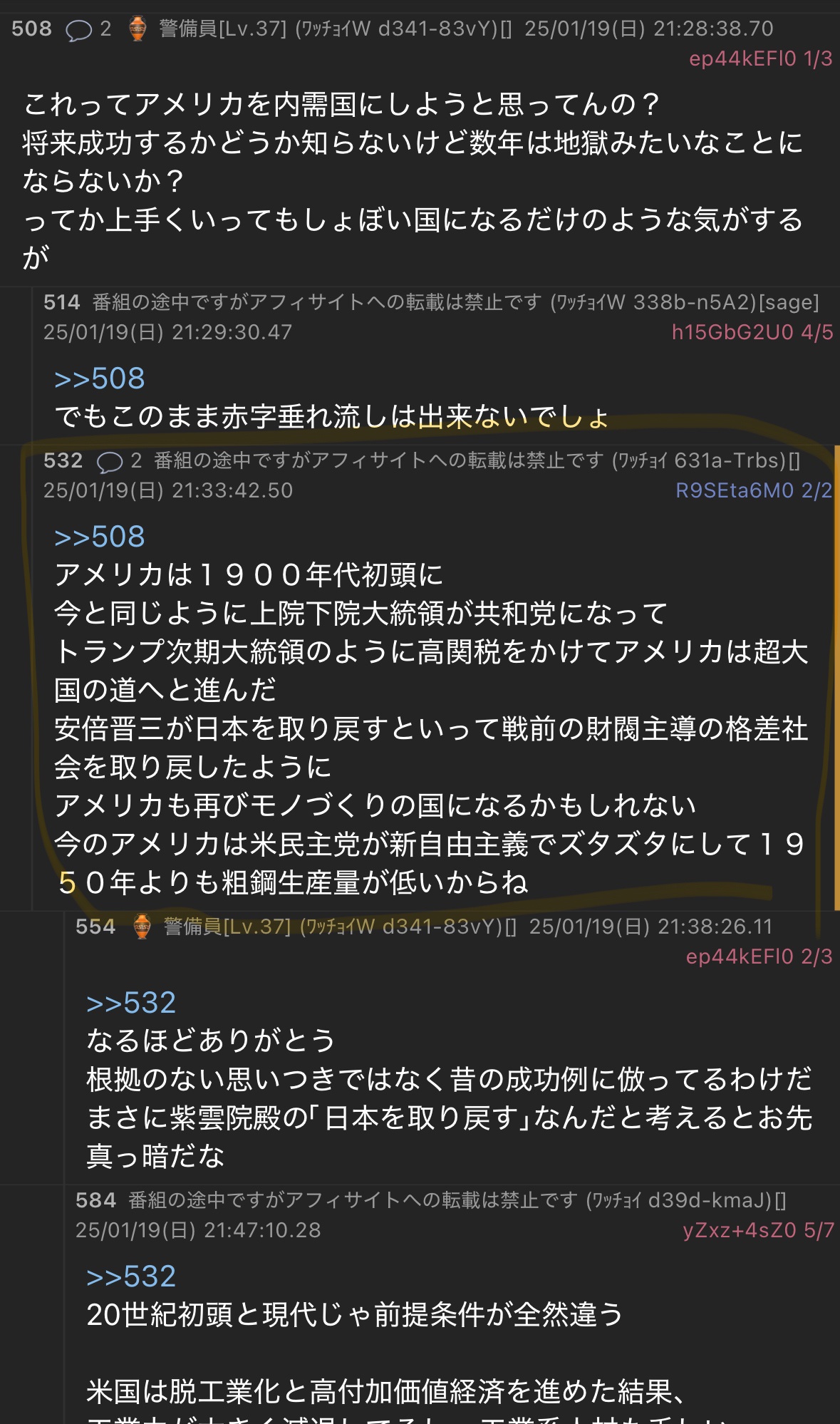840x1424 pixels.
Task: Tap the >>508 anchor in post 532
Action: click(x=100, y=537)
